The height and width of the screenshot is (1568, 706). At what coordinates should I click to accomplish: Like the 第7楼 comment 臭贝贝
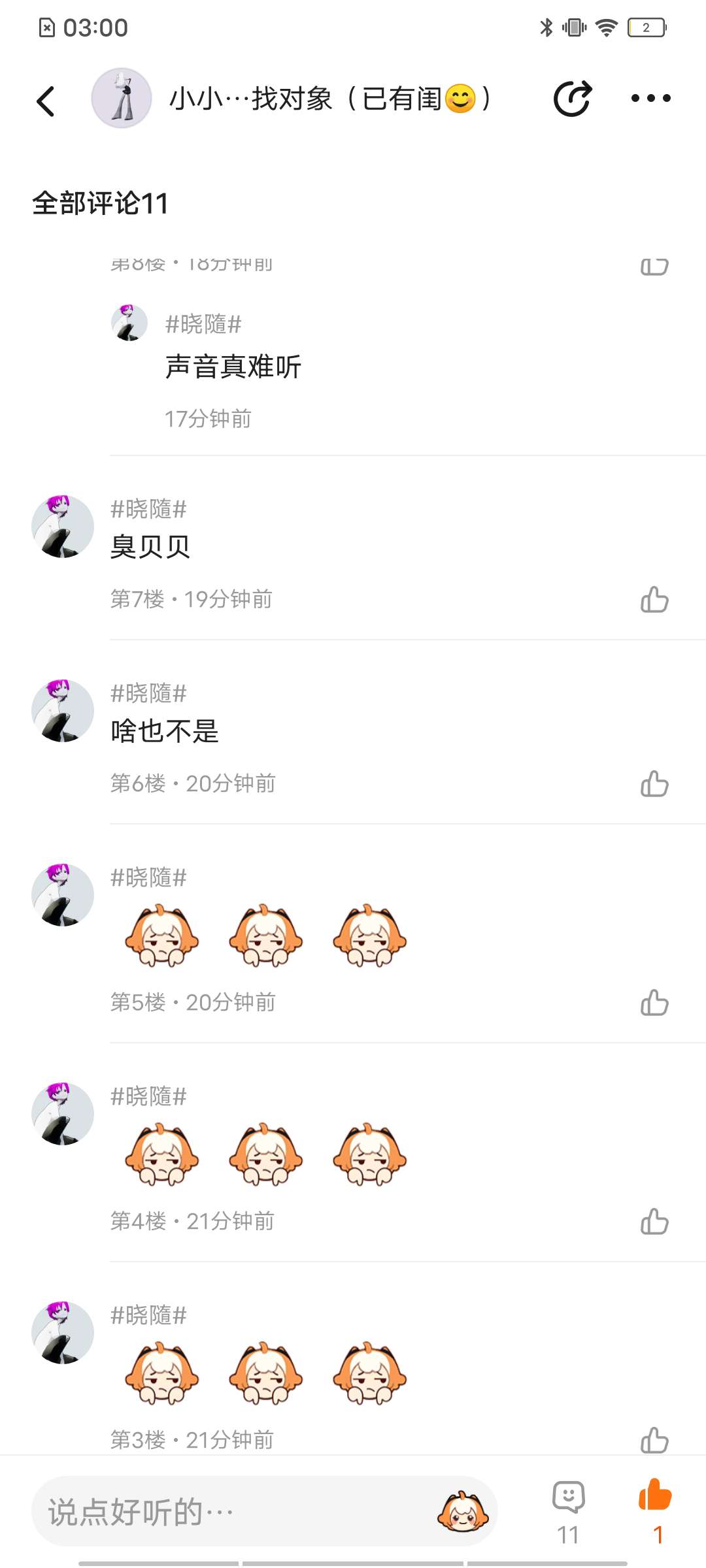(654, 599)
